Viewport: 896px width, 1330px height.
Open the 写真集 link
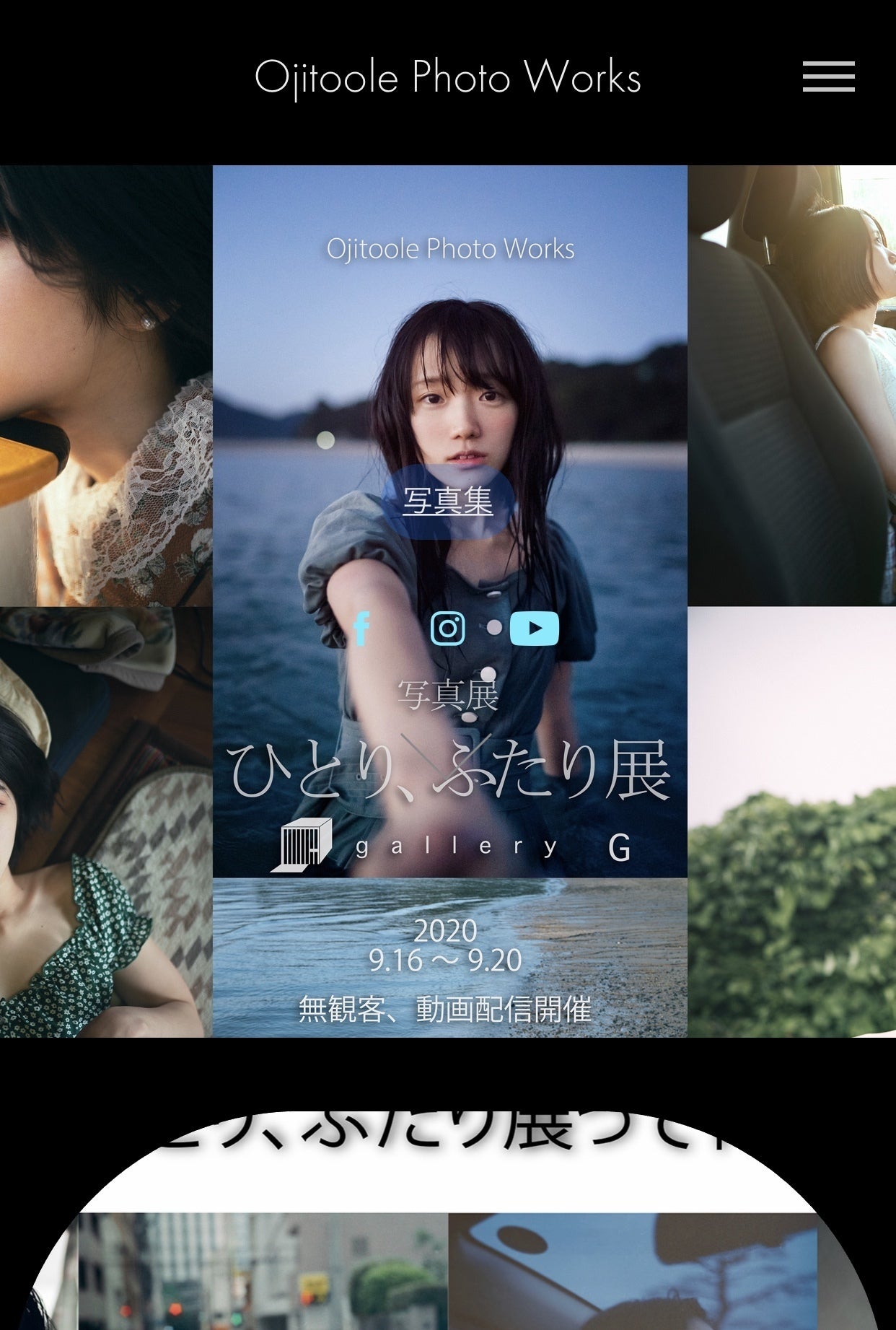[x=448, y=502]
